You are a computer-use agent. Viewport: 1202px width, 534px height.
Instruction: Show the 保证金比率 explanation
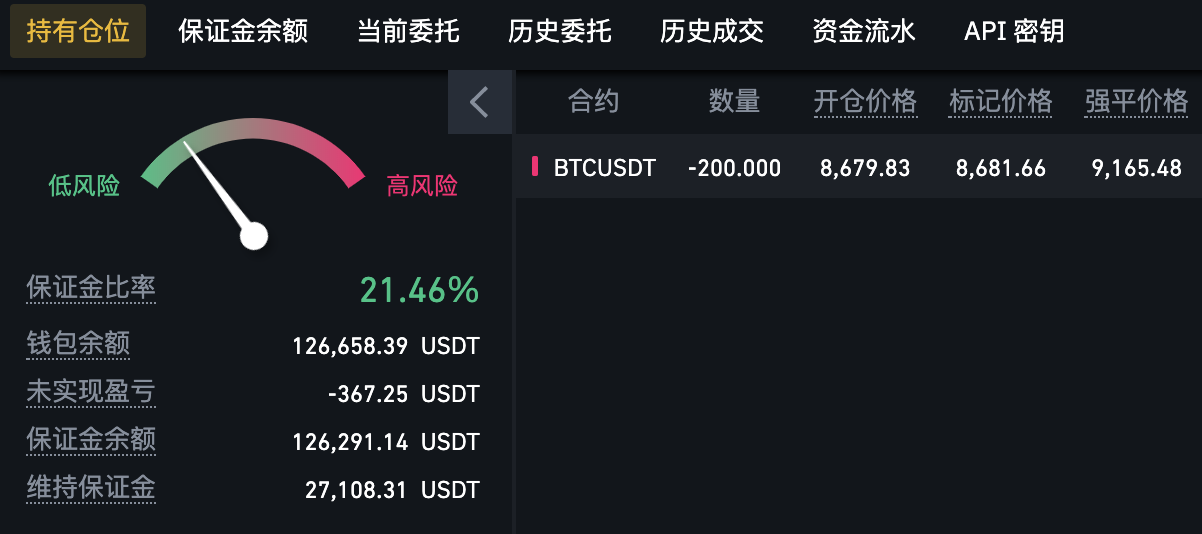pos(91,288)
